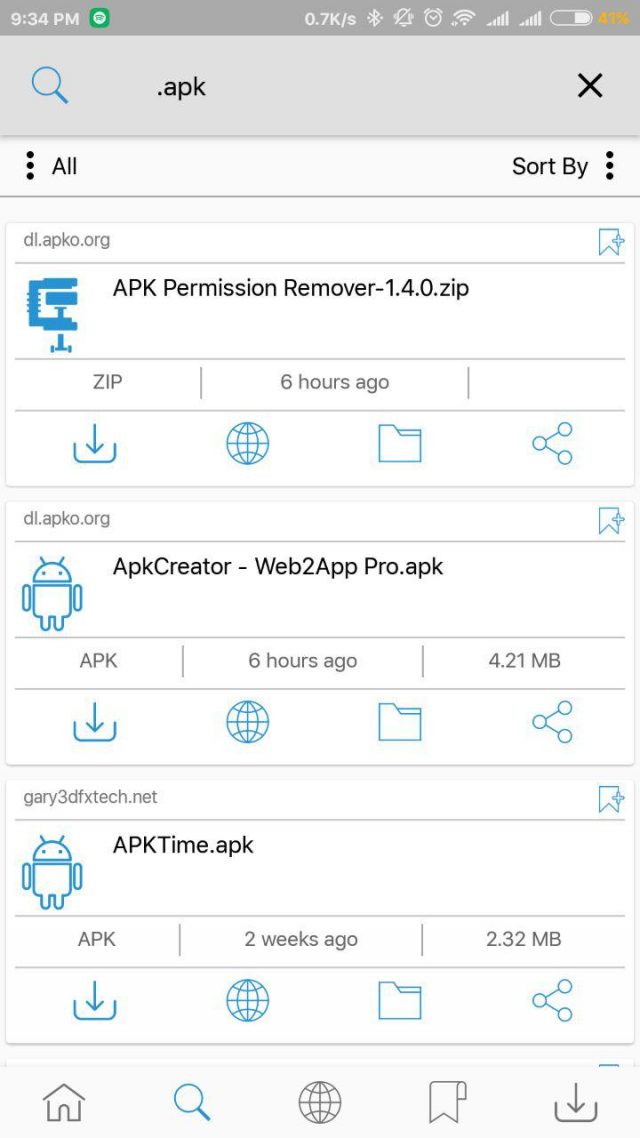Open the APKTime.apk result
The image size is (640, 1138).
(183, 845)
